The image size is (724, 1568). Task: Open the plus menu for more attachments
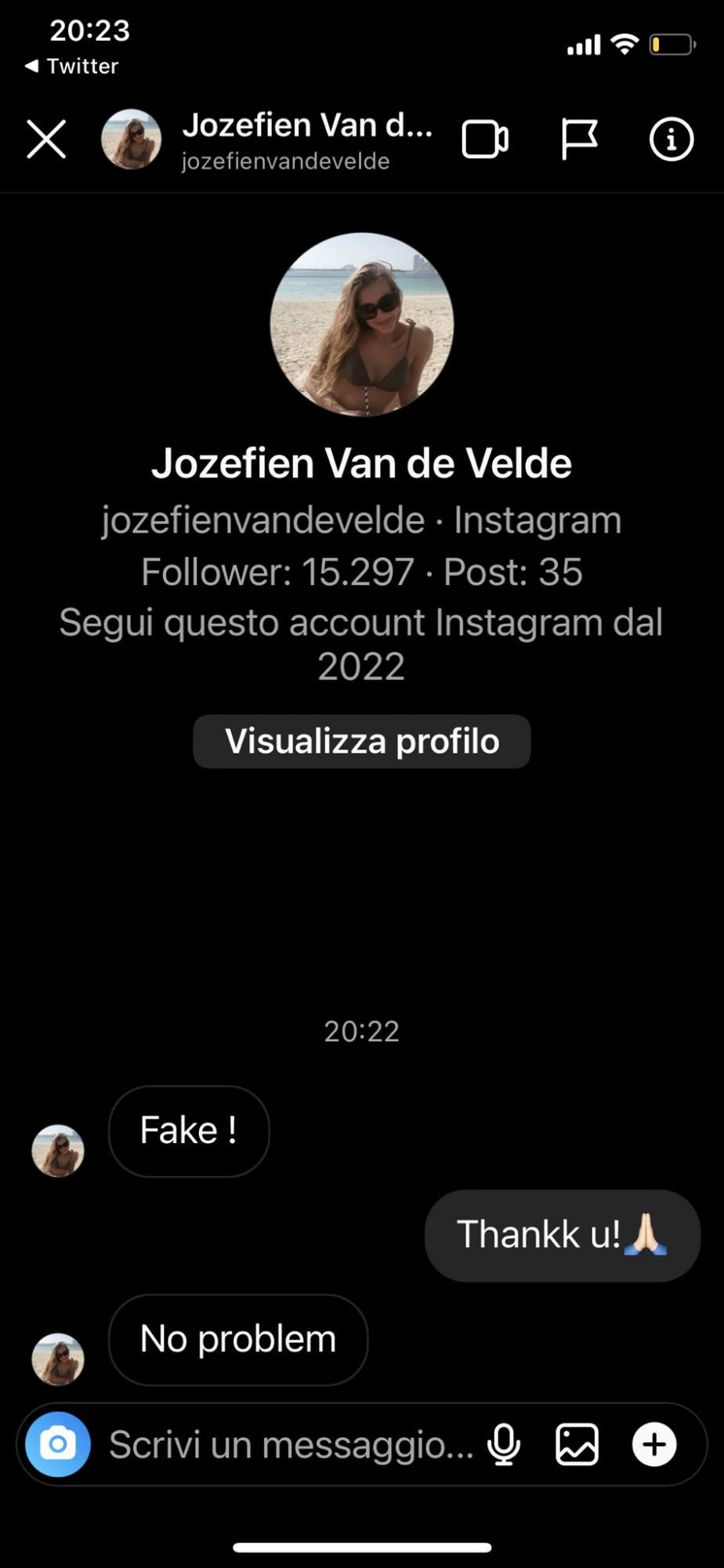pyautogui.click(x=654, y=1444)
